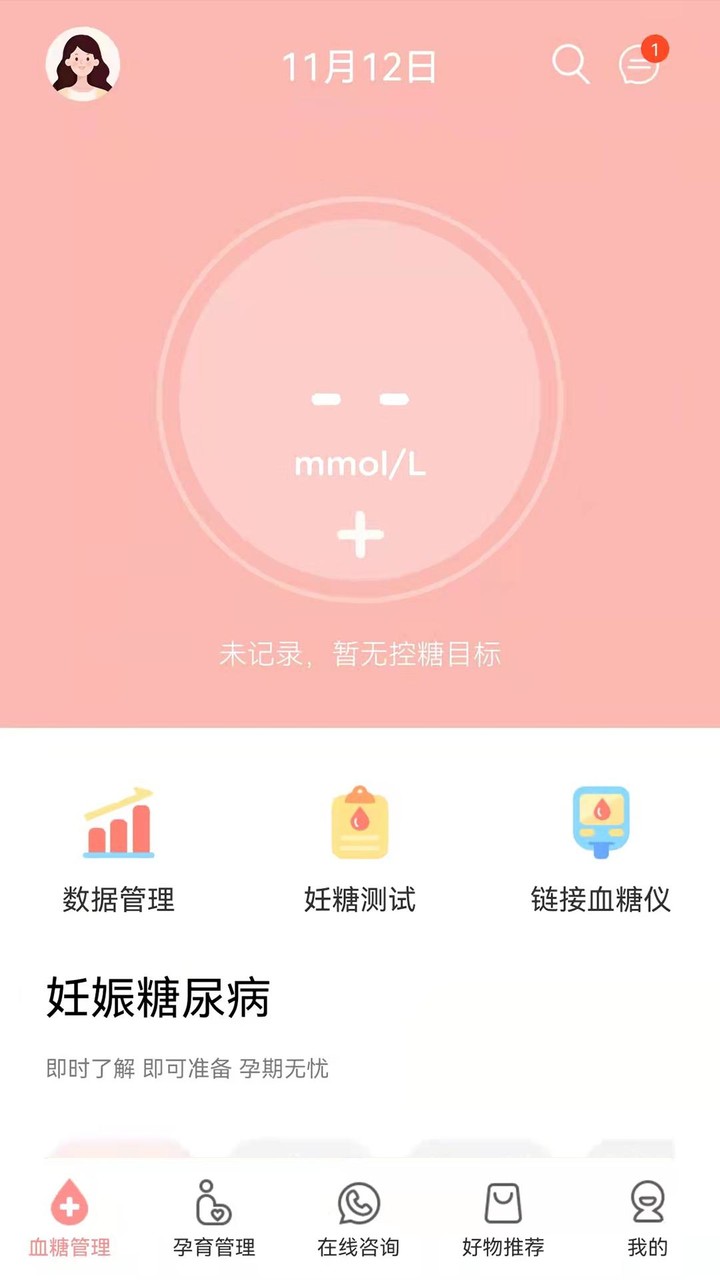Tap the mmol/L unit label
The image size is (720, 1280).
(x=360, y=462)
